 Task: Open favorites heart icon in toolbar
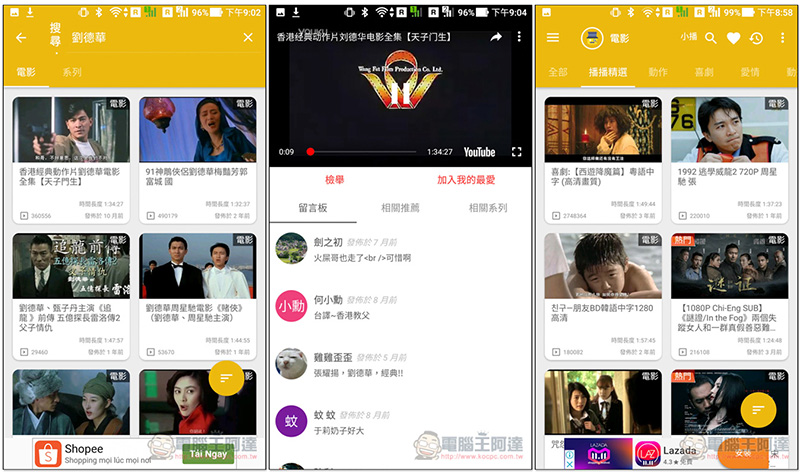(733, 38)
